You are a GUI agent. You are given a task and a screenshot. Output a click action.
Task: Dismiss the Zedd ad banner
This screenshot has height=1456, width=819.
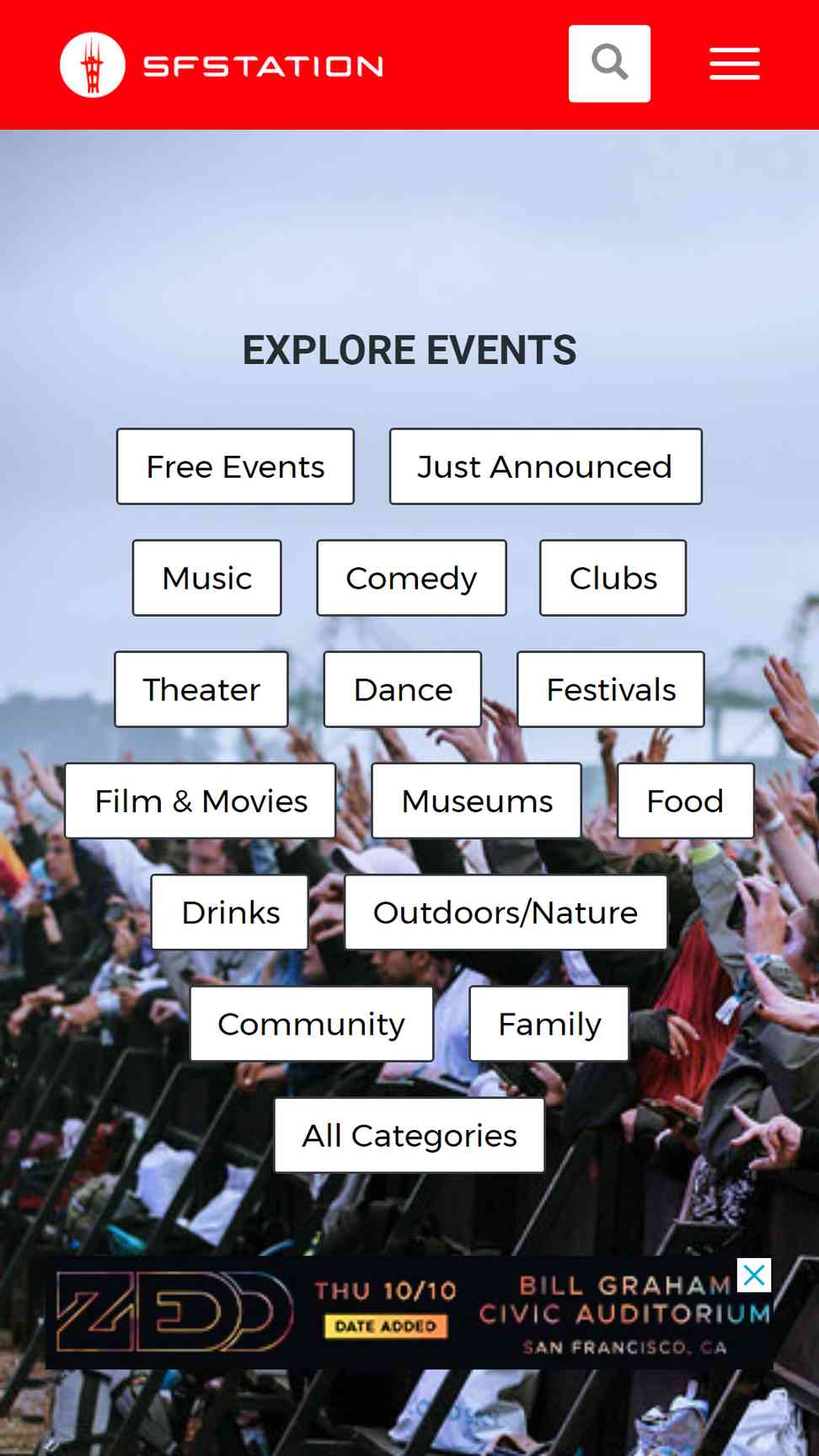coord(754,1276)
